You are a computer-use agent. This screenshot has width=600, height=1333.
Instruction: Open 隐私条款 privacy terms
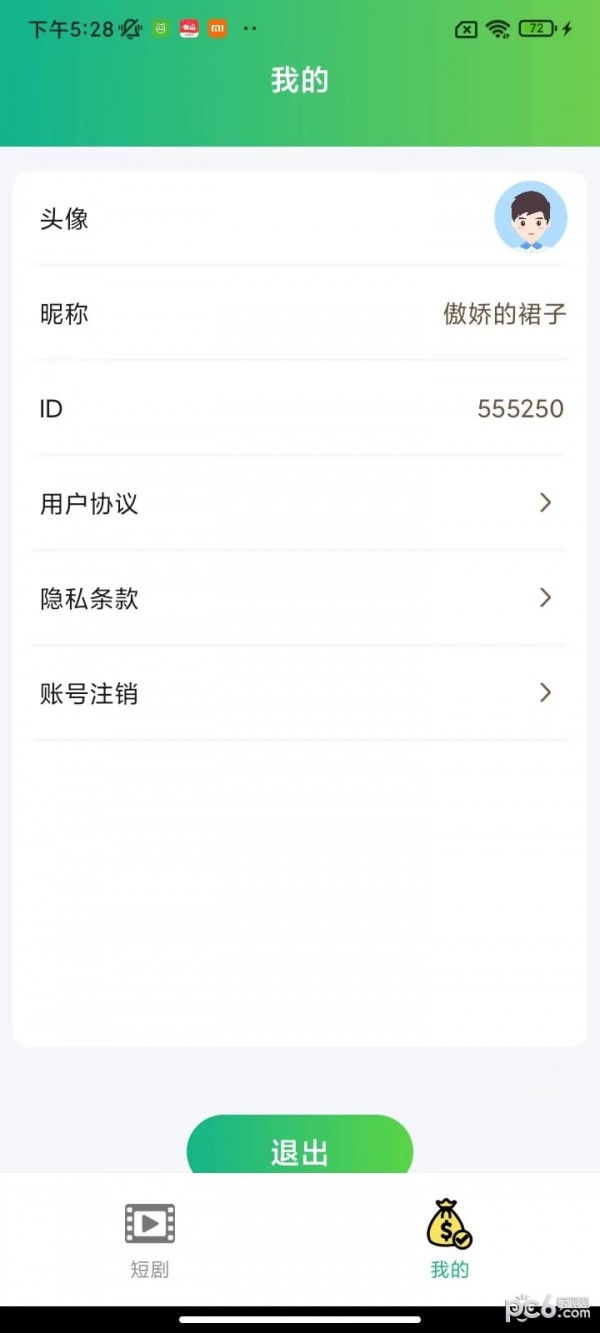[300, 598]
